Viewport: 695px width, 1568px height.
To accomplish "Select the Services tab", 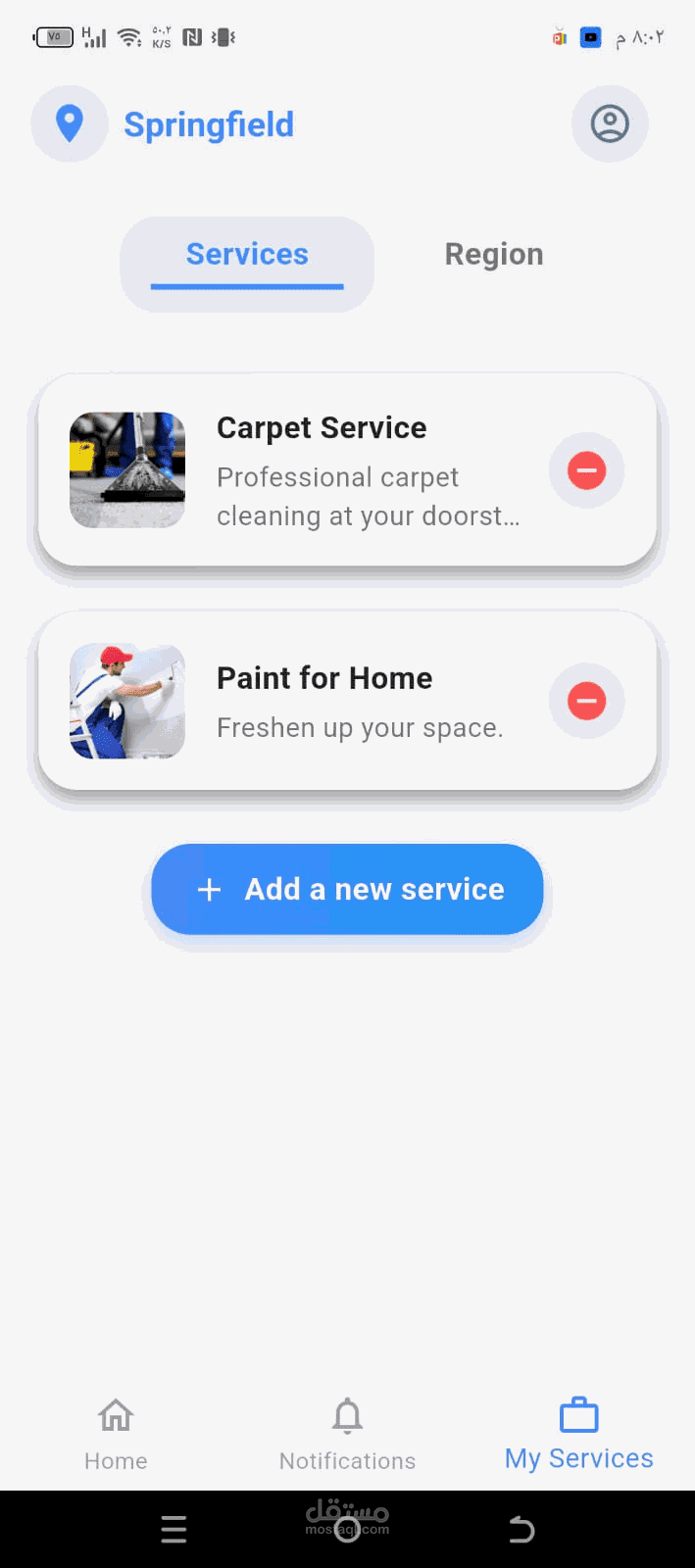I will (x=247, y=255).
